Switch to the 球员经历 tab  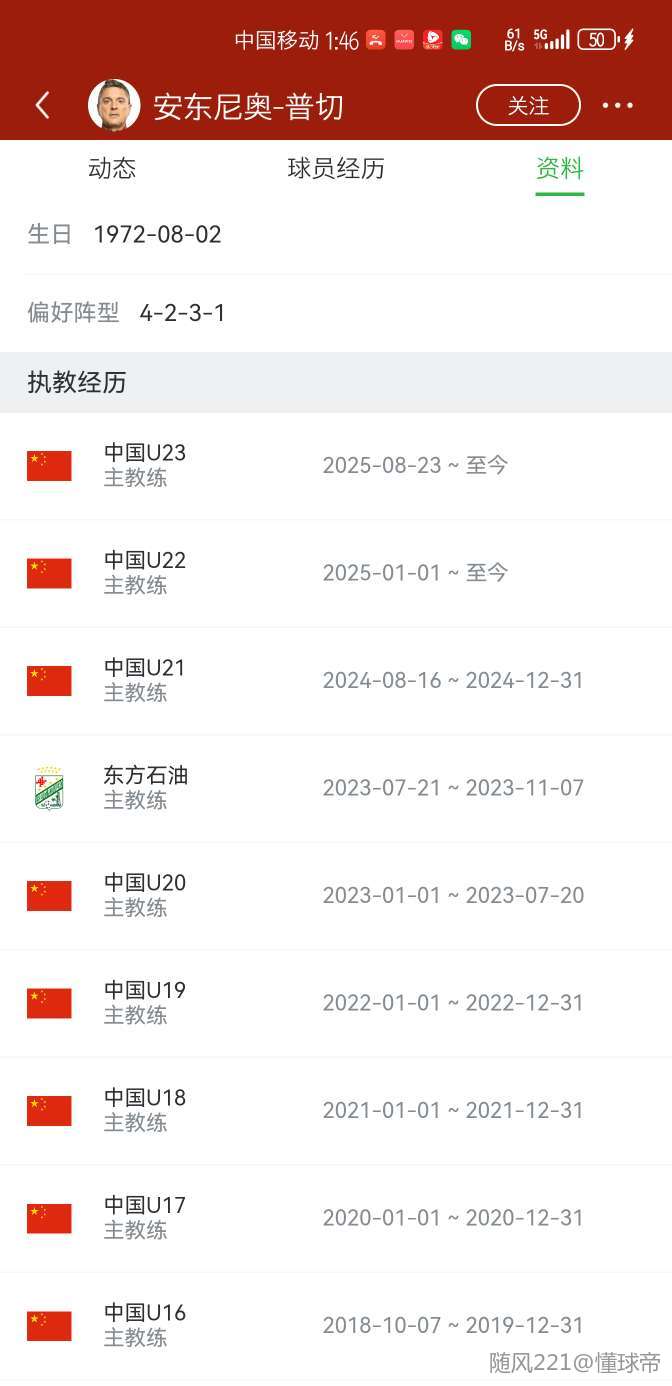click(x=336, y=169)
